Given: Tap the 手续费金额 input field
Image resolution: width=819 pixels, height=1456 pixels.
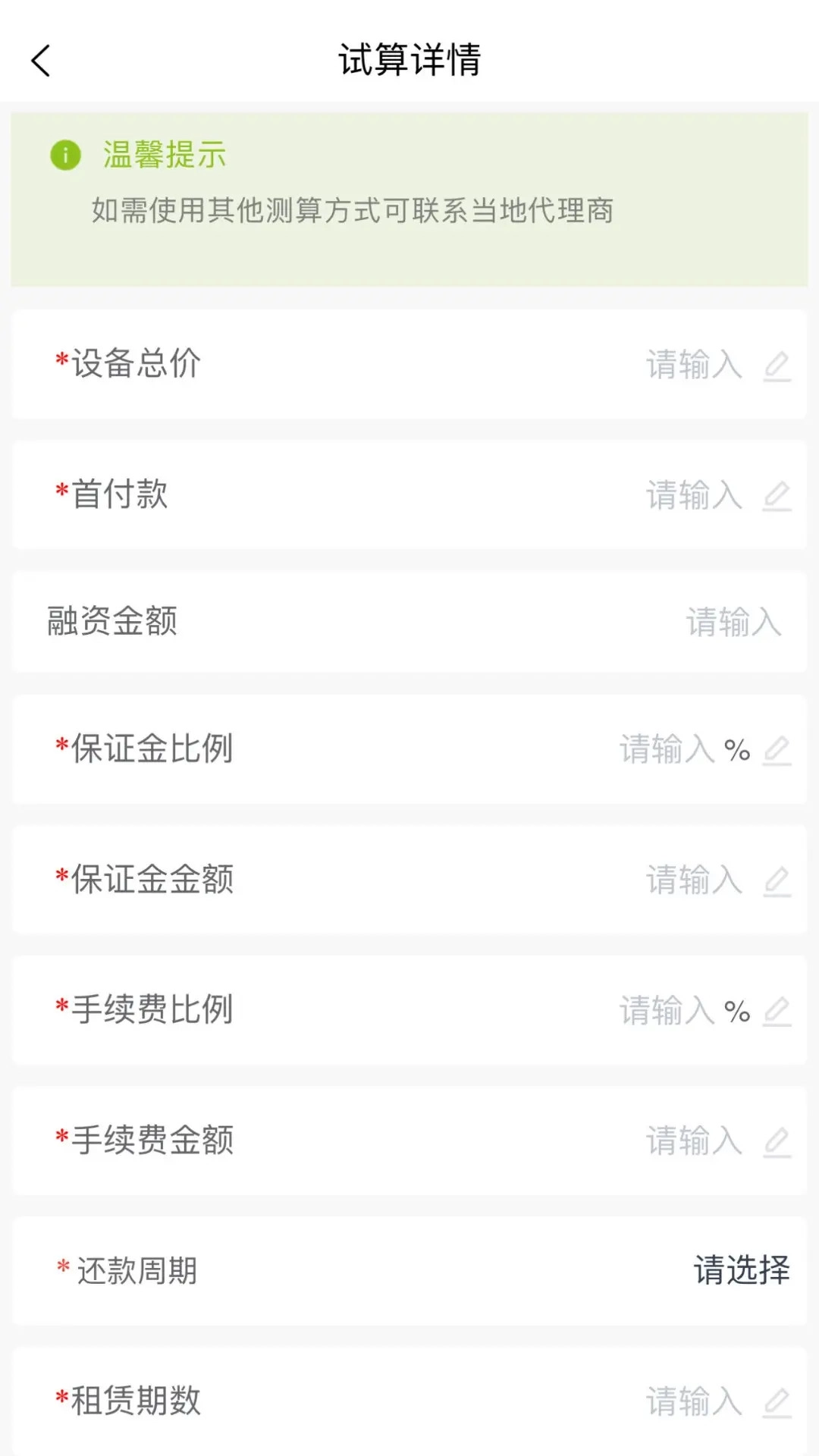Looking at the screenshot, I should tap(692, 1142).
